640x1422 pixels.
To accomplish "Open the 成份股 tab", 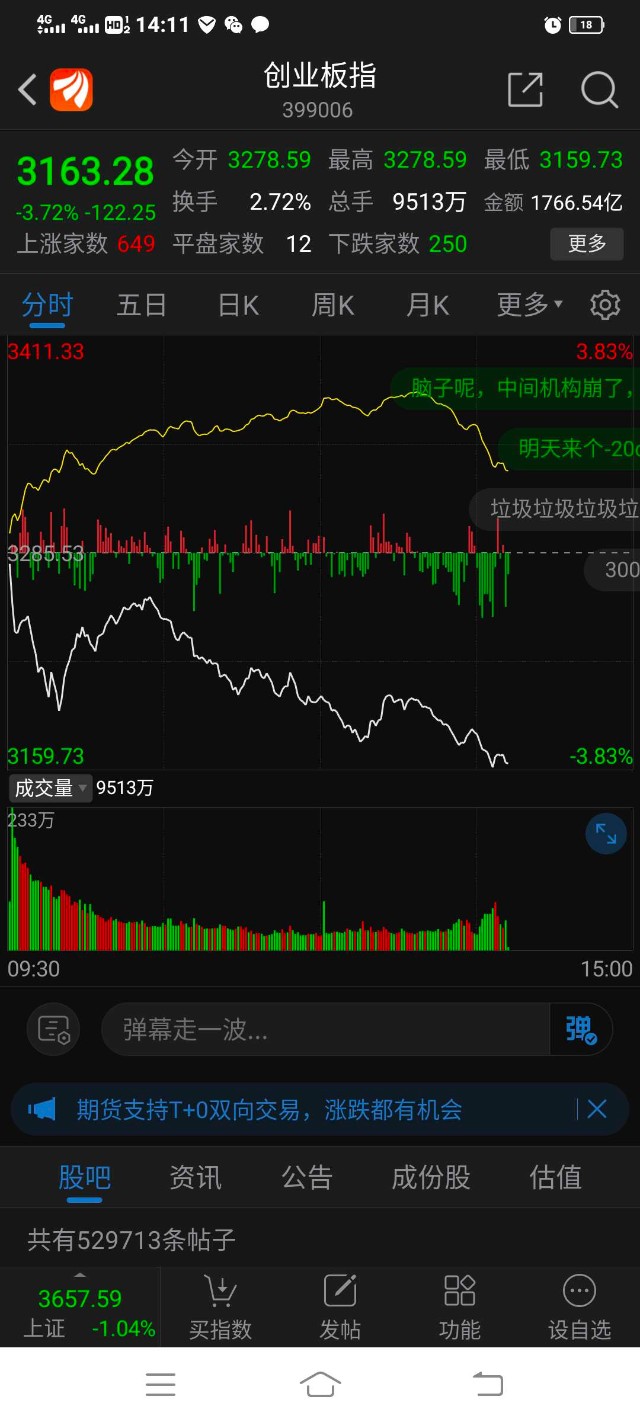I will click(x=430, y=1177).
